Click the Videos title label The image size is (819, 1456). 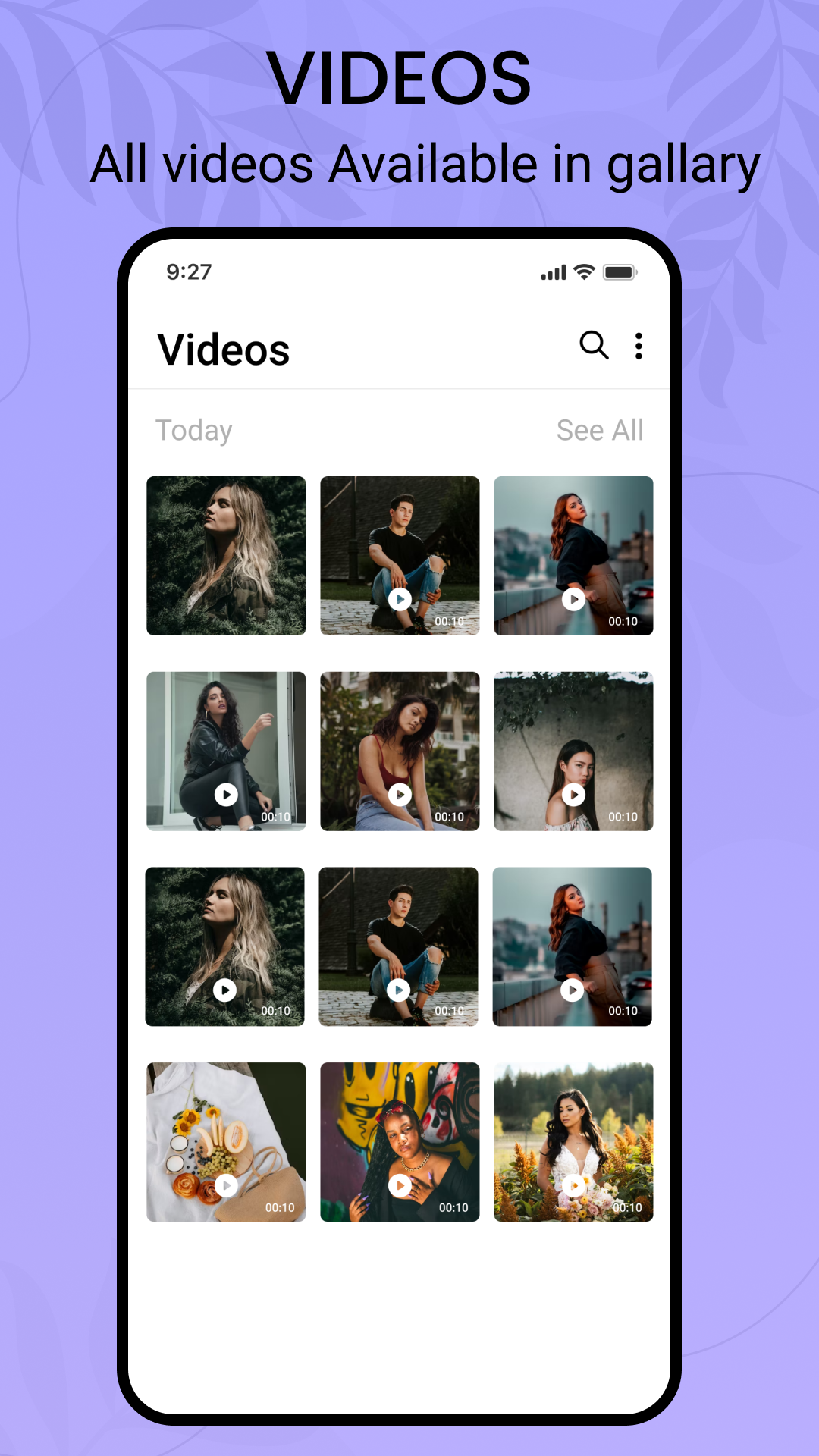[x=224, y=348]
